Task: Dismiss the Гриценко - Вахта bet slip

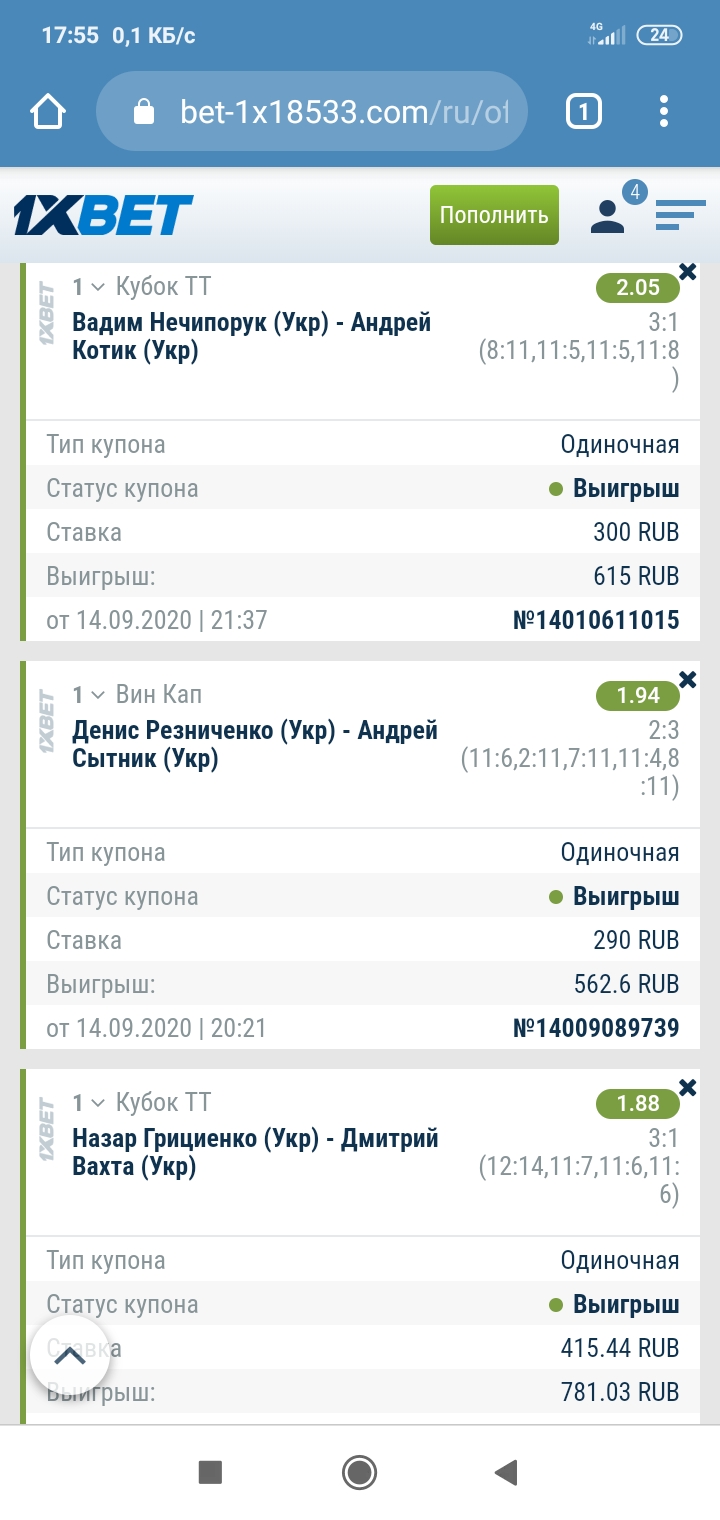Action: coord(688,1088)
